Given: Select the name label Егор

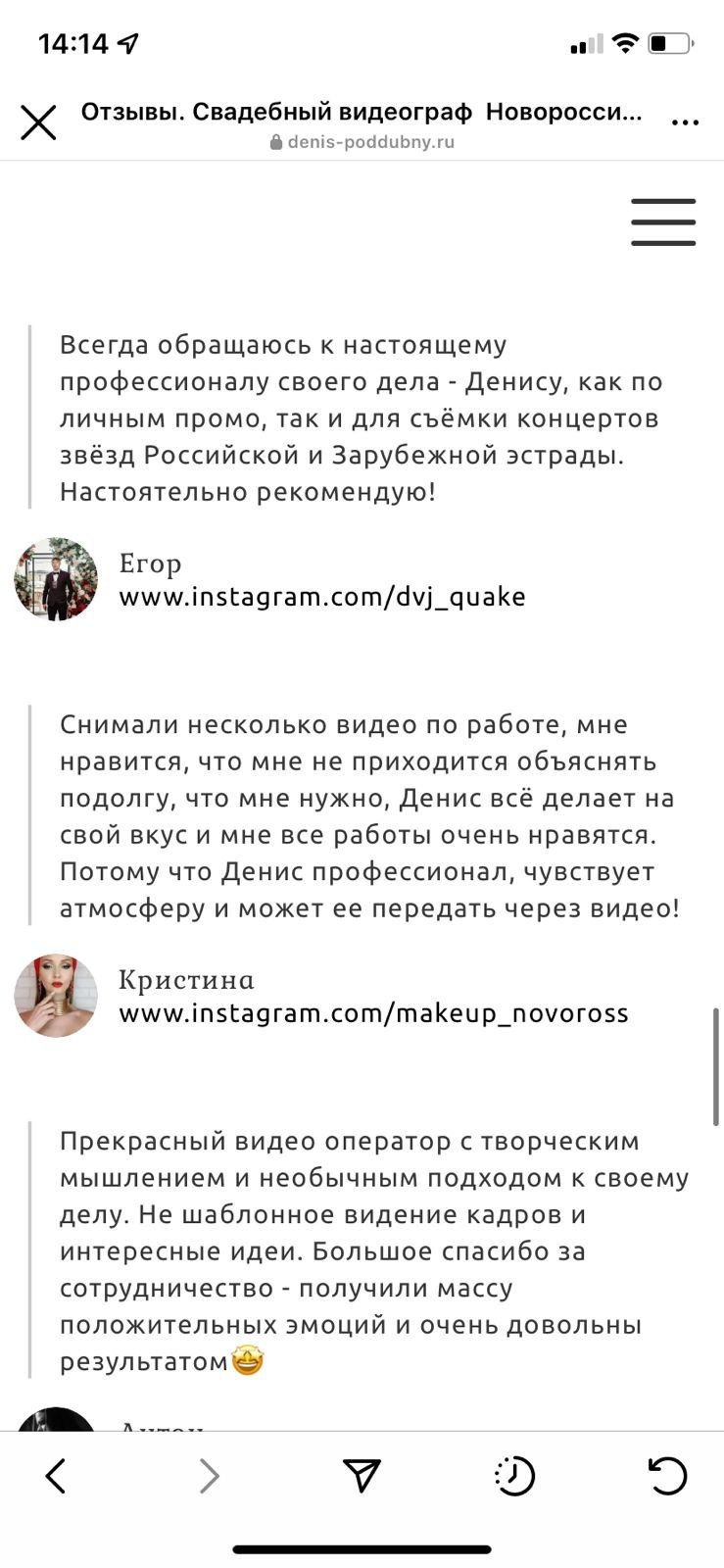Looking at the screenshot, I should [149, 563].
